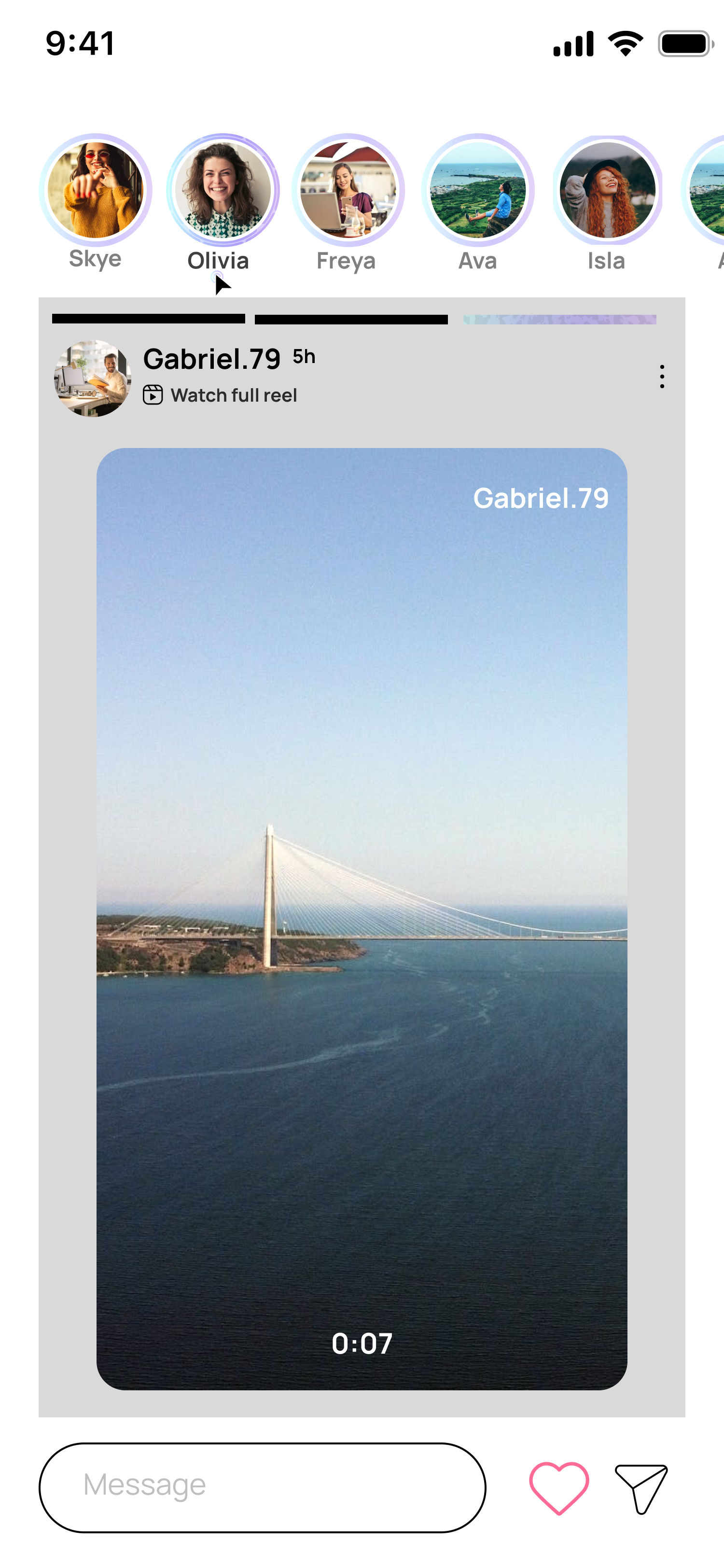Tap the reel preview by Gabriel.79

(362, 918)
